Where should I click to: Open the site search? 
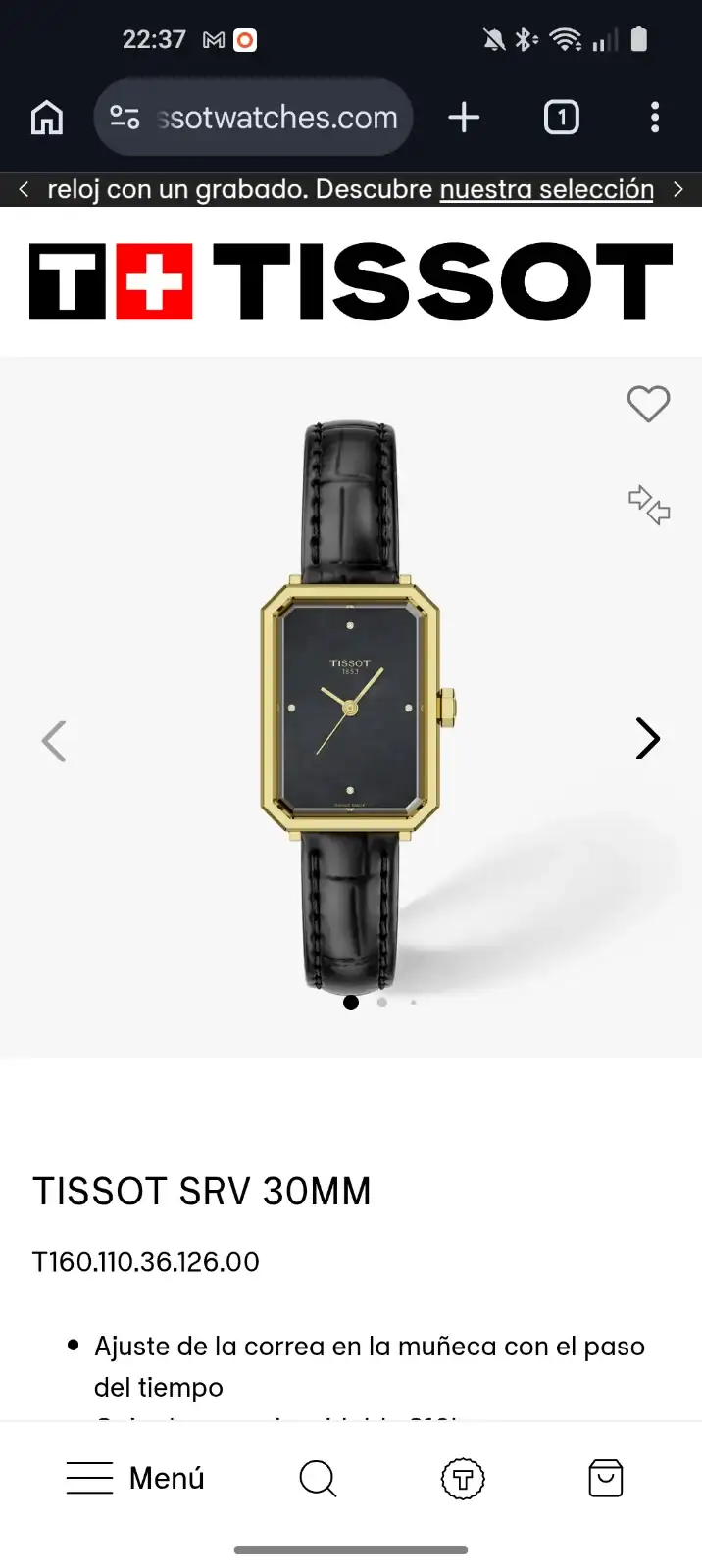point(318,1479)
